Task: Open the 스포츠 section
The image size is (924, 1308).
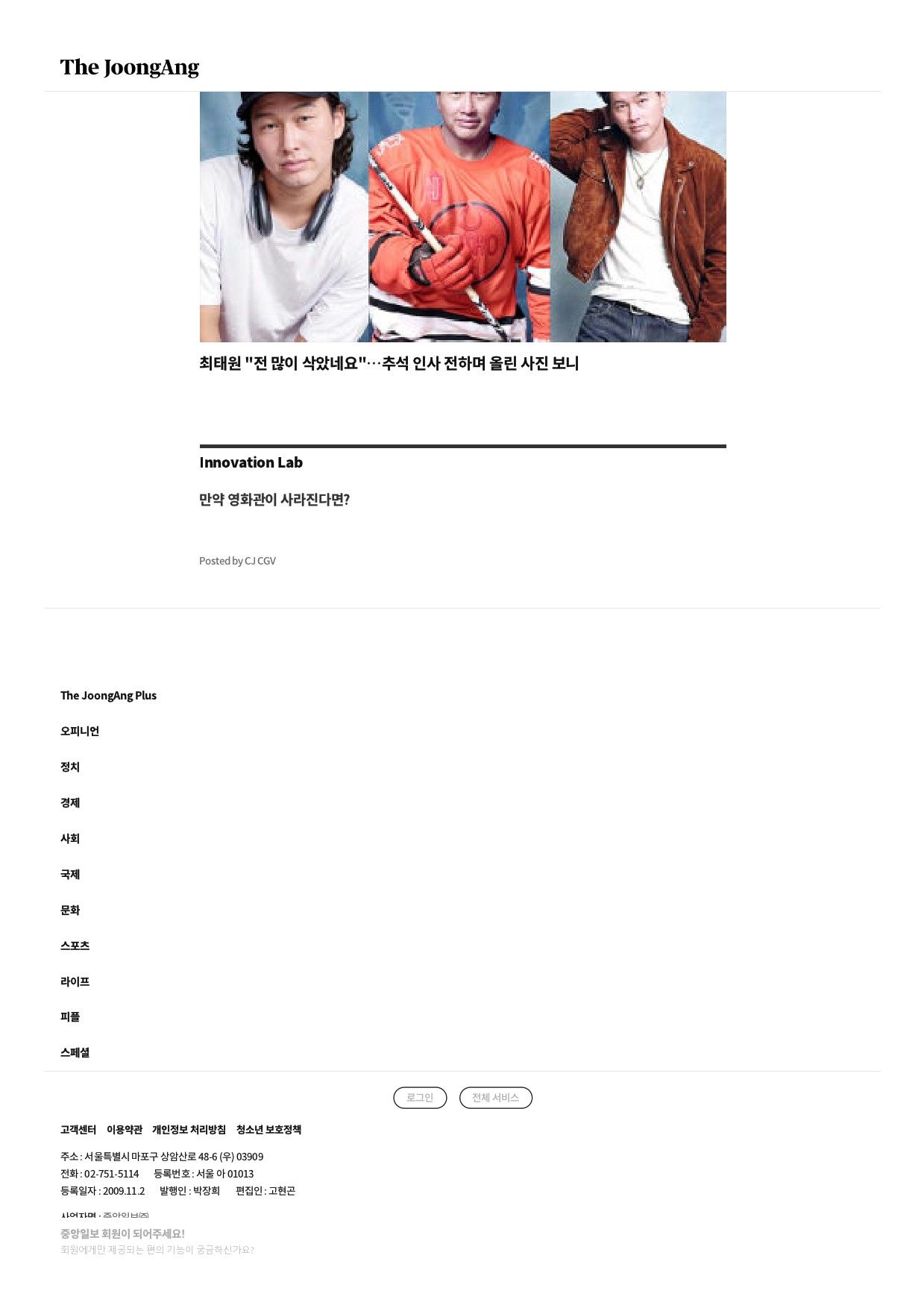Action: [75, 946]
